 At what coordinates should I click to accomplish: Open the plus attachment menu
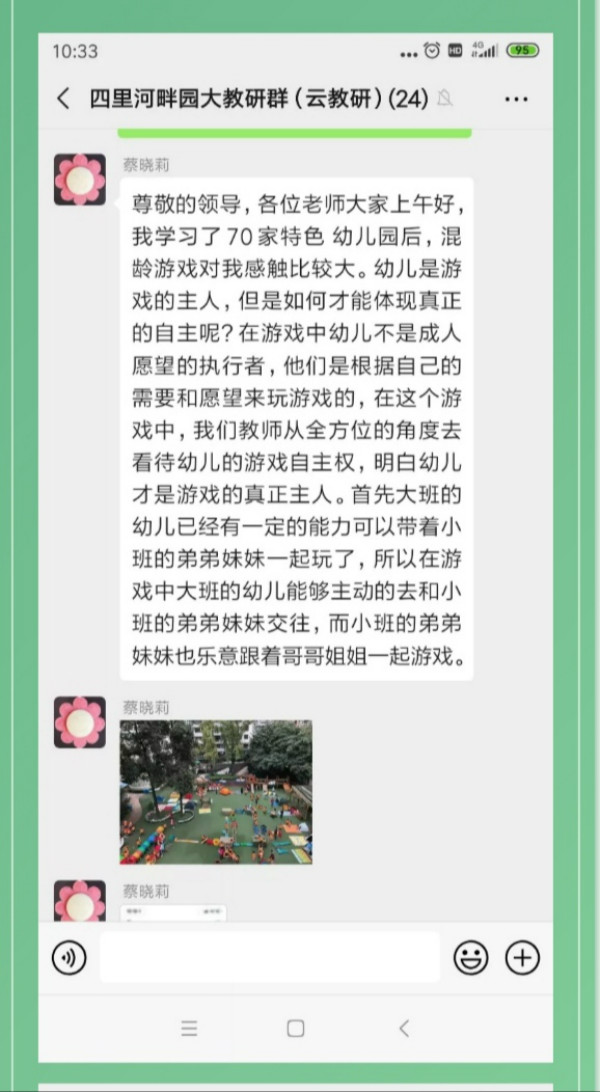(x=522, y=958)
